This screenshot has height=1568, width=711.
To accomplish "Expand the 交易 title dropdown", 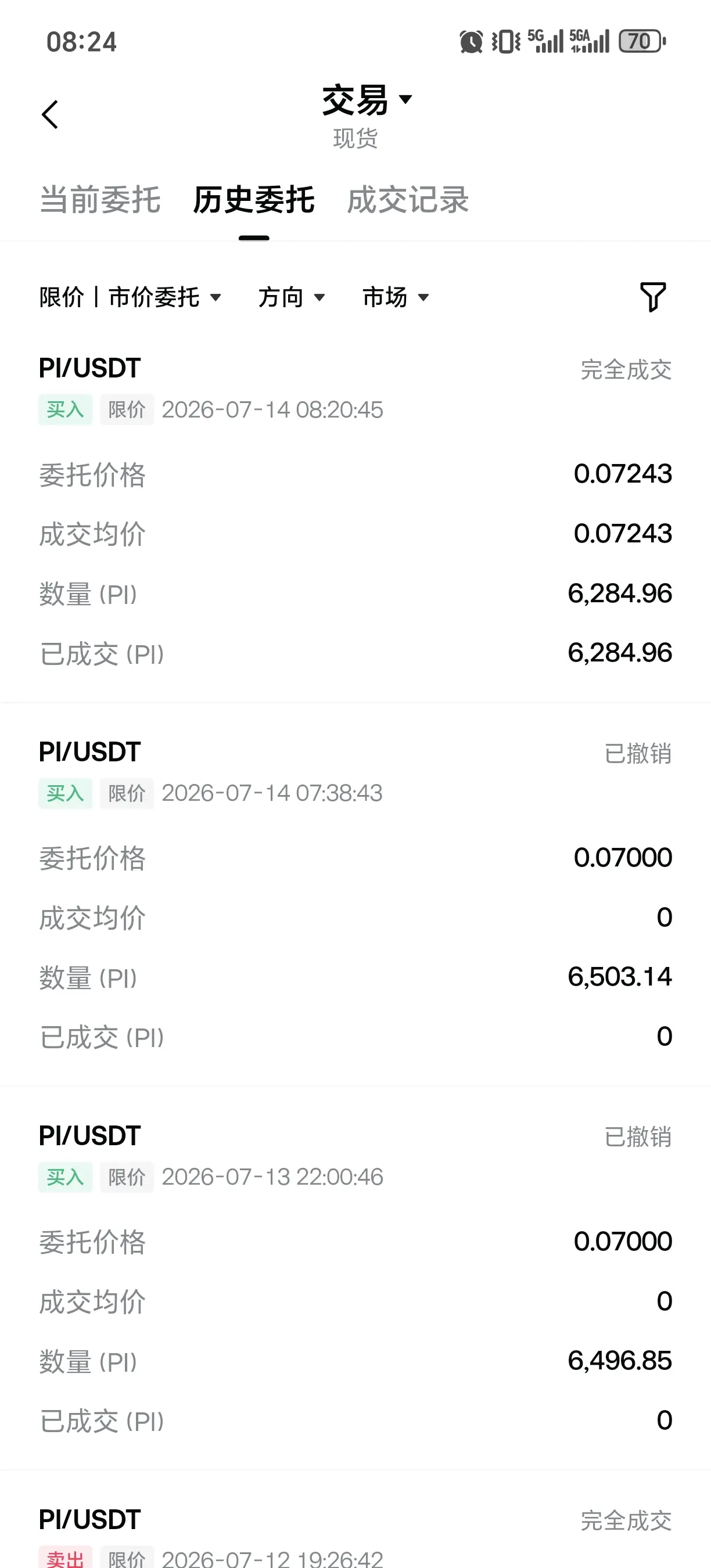I will point(367,100).
